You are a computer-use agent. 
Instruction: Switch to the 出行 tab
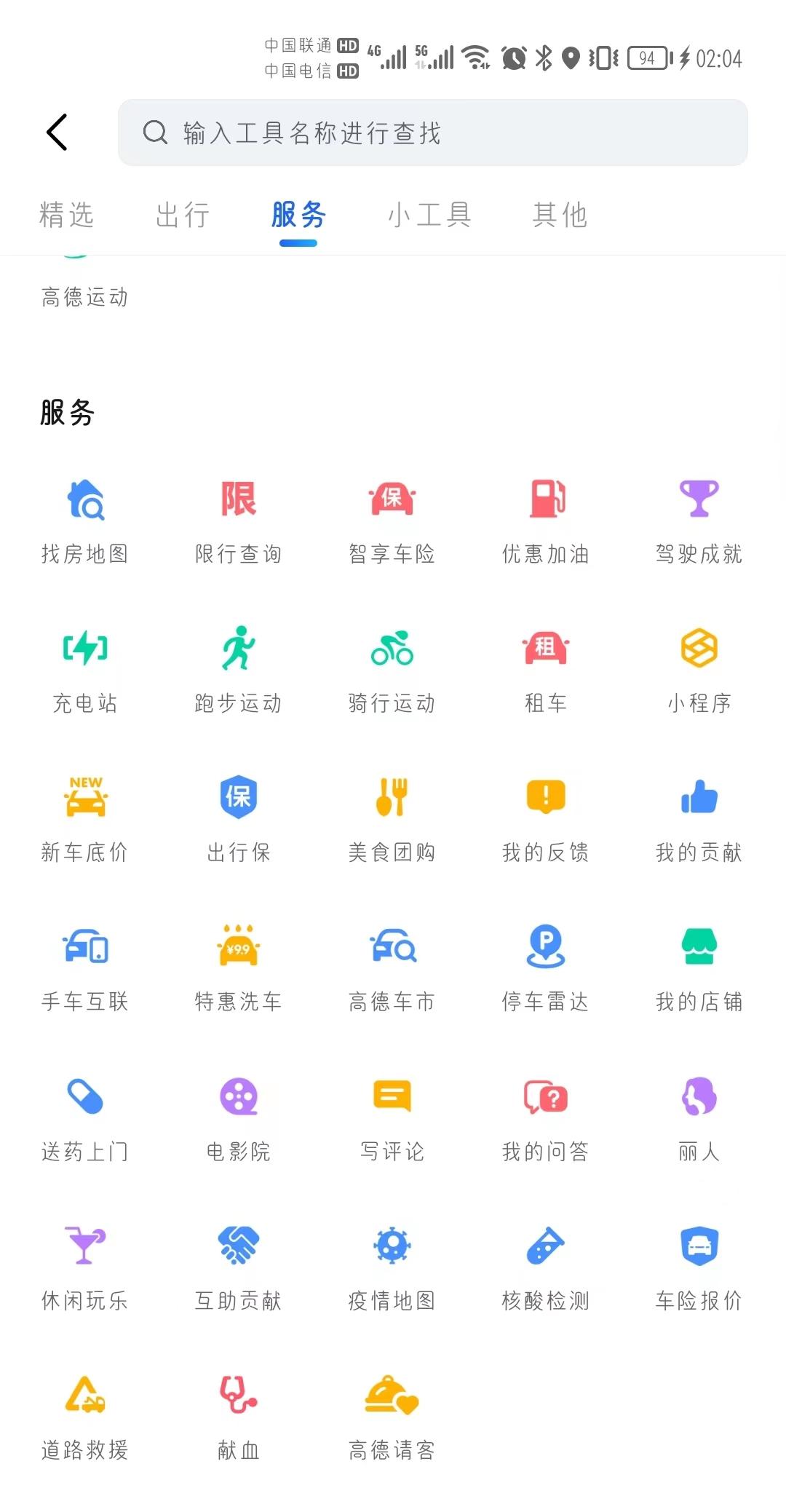pyautogui.click(x=182, y=215)
